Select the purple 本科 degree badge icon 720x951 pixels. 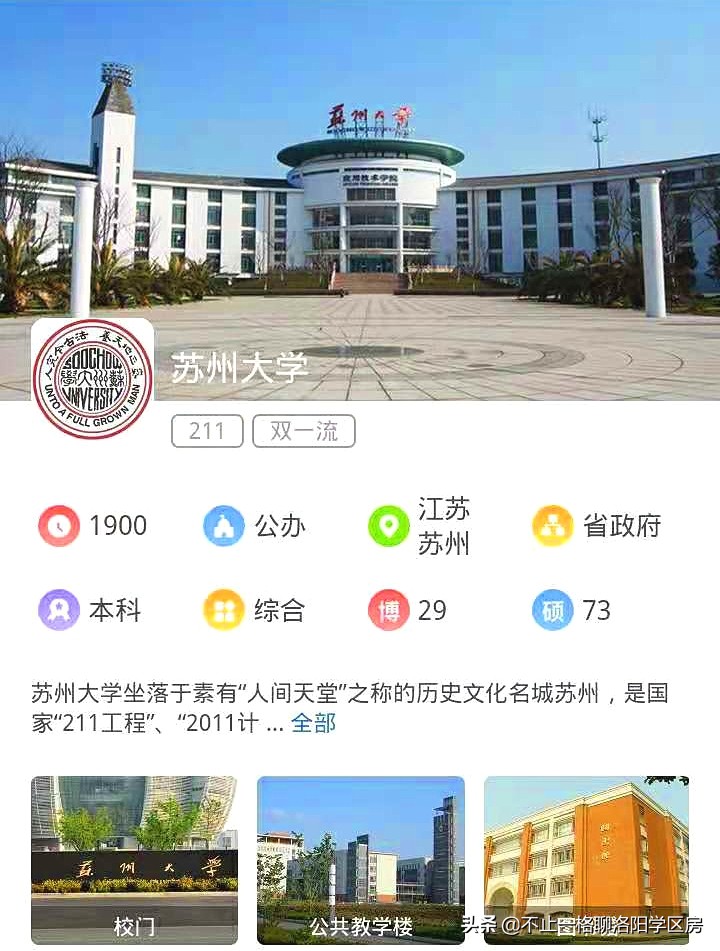point(60,609)
